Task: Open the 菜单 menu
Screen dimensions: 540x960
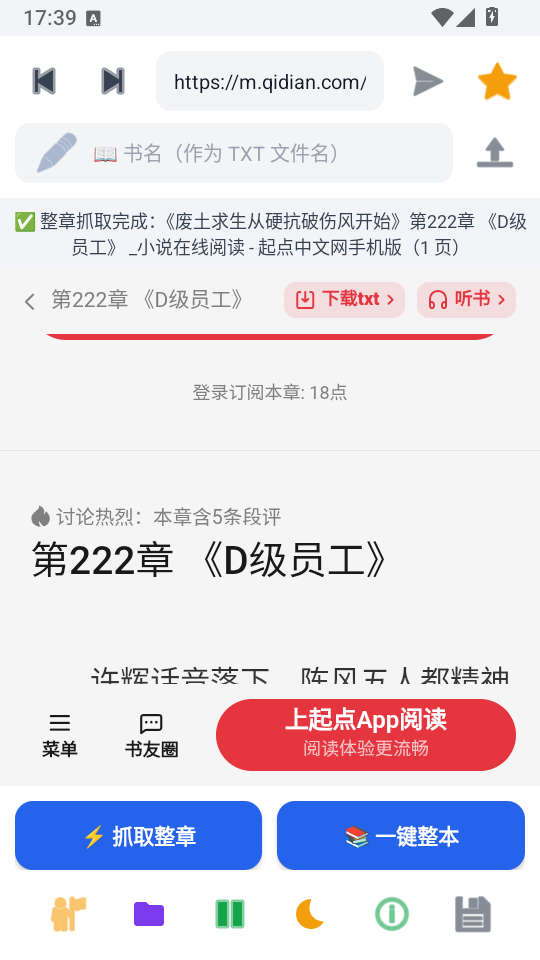Action: click(x=59, y=735)
